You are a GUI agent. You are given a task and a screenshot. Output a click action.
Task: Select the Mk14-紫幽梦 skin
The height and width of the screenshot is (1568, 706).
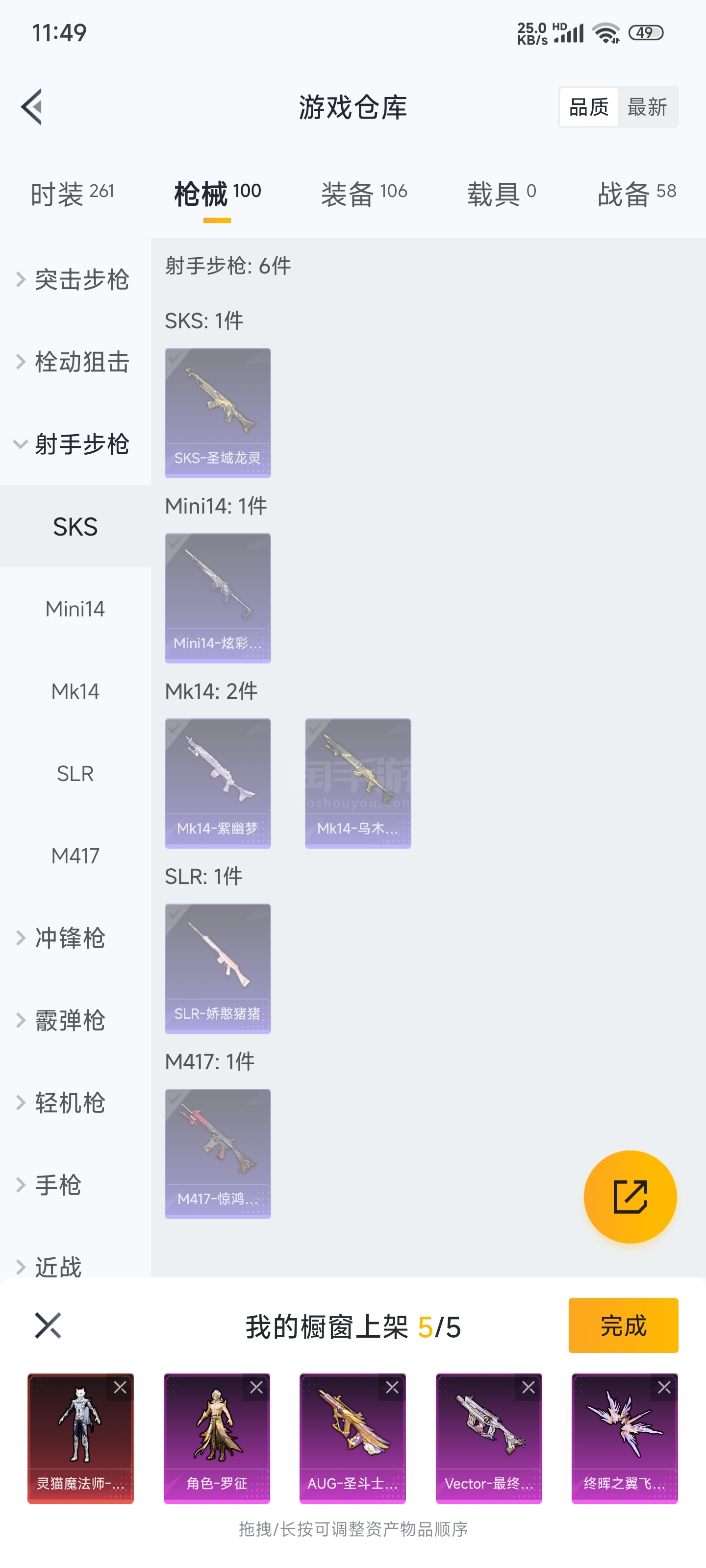[x=218, y=783]
